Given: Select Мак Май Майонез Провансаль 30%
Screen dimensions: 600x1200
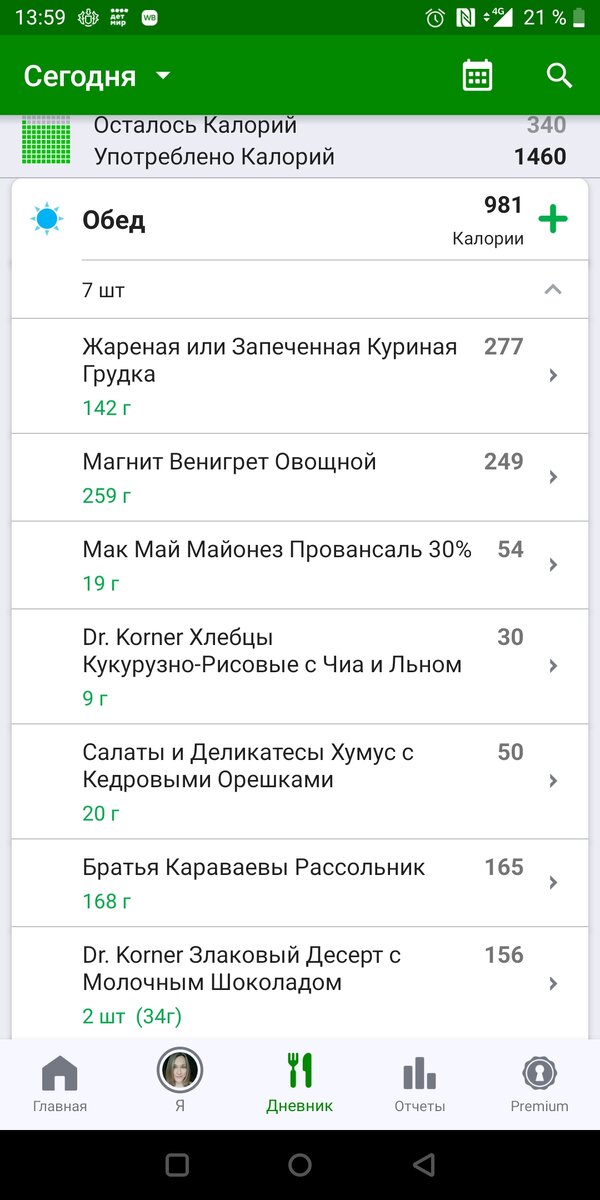Looking at the screenshot, I should coord(300,565).
